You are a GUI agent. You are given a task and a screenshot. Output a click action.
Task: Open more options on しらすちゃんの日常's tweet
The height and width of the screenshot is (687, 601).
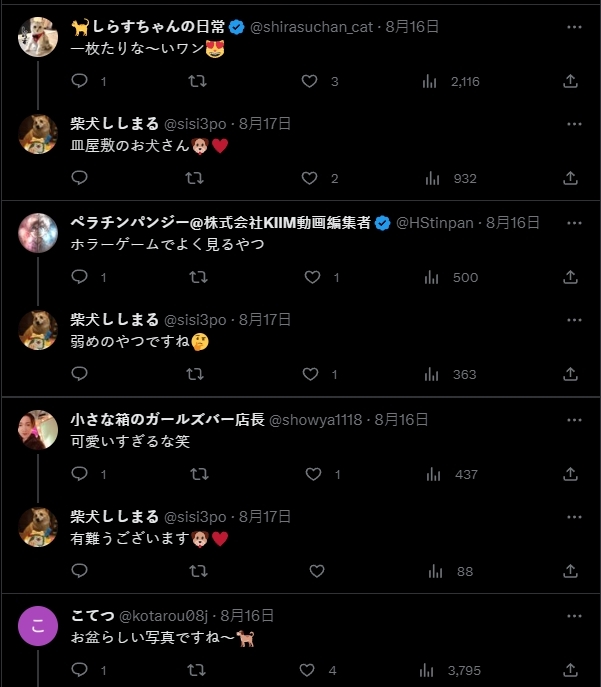pos(573,26)
